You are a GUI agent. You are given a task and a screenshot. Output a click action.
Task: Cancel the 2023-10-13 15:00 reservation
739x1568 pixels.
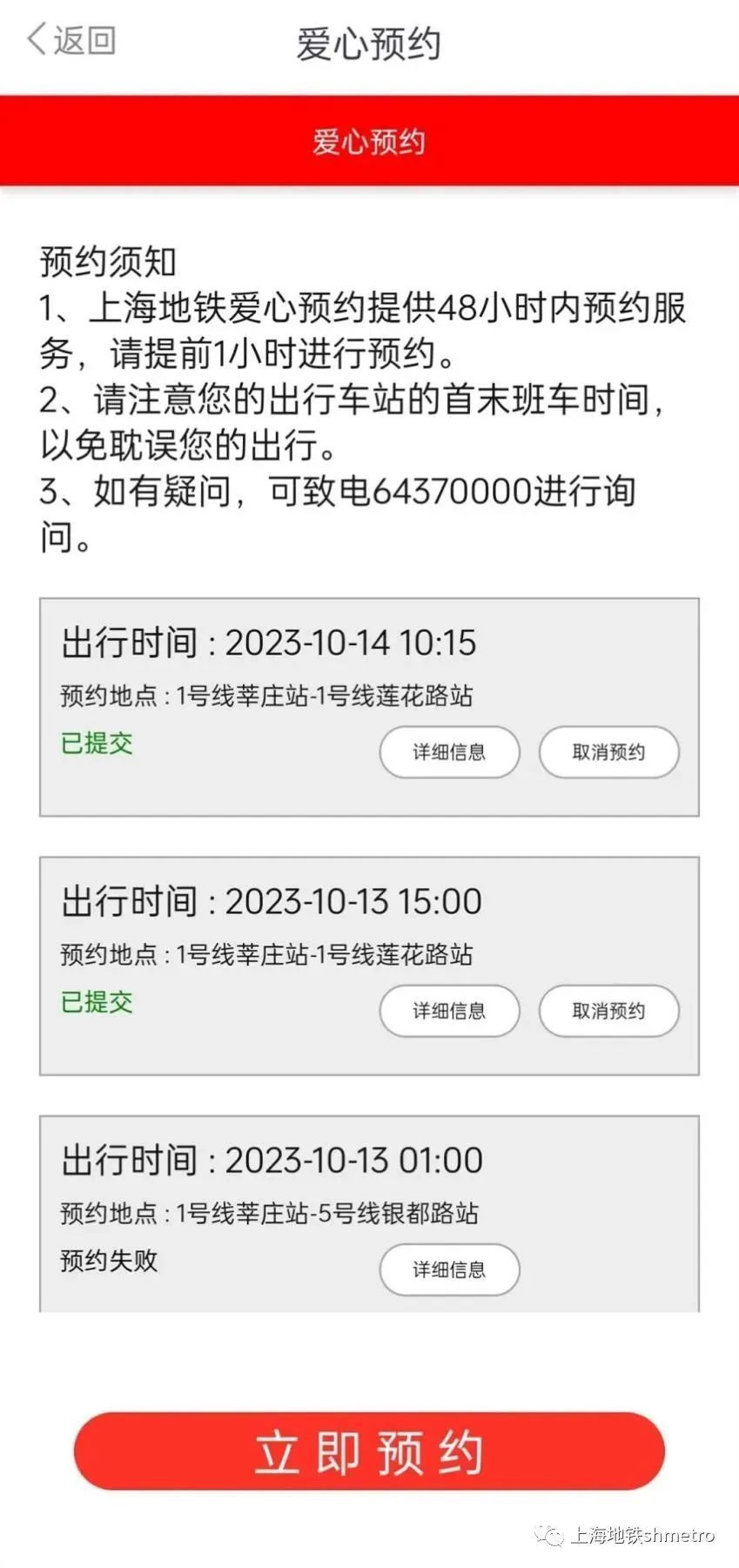click(x=608, y=1011)
